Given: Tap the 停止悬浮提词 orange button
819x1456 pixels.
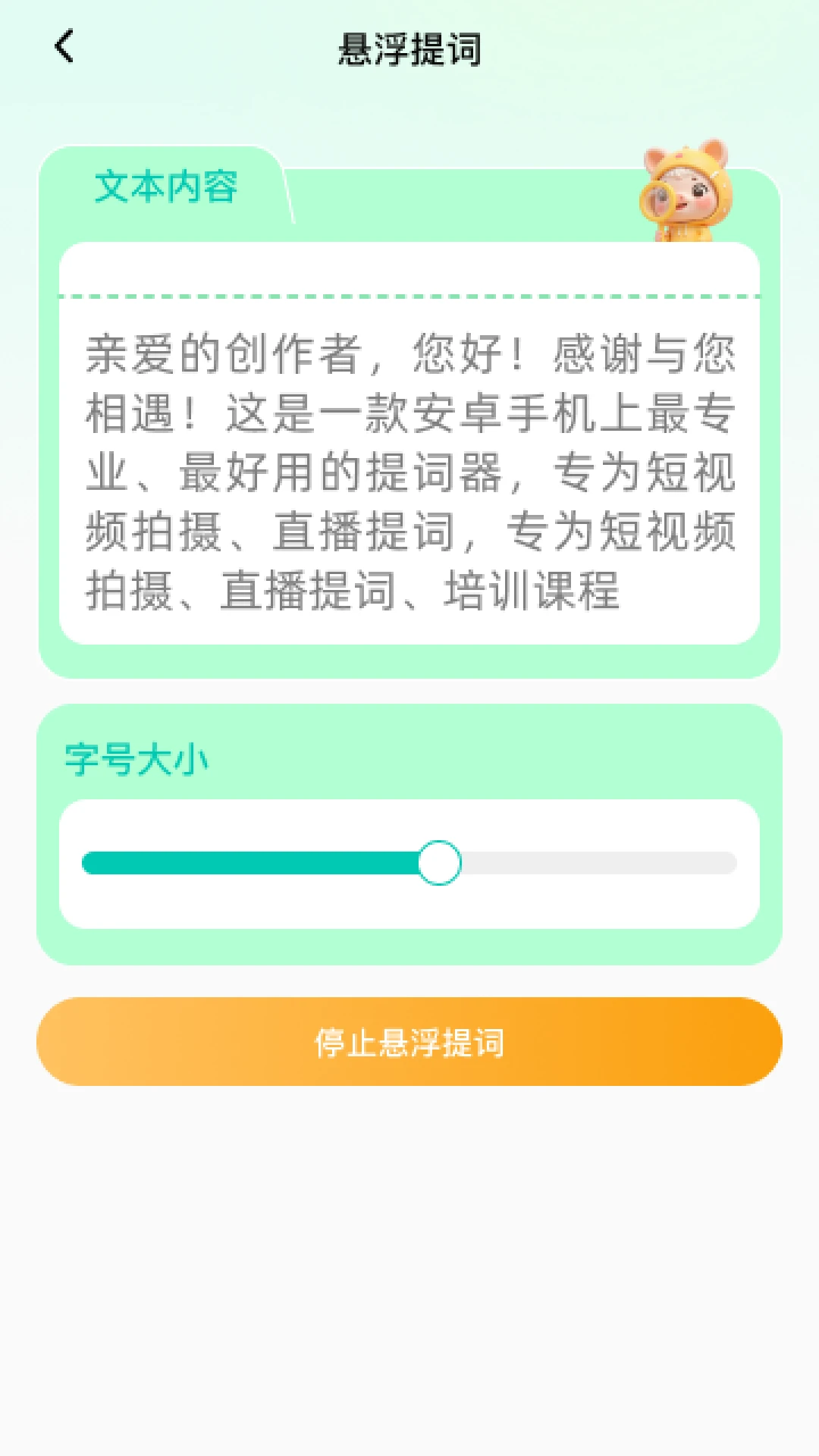Looking at the screenshot, I should (409, 1042).
